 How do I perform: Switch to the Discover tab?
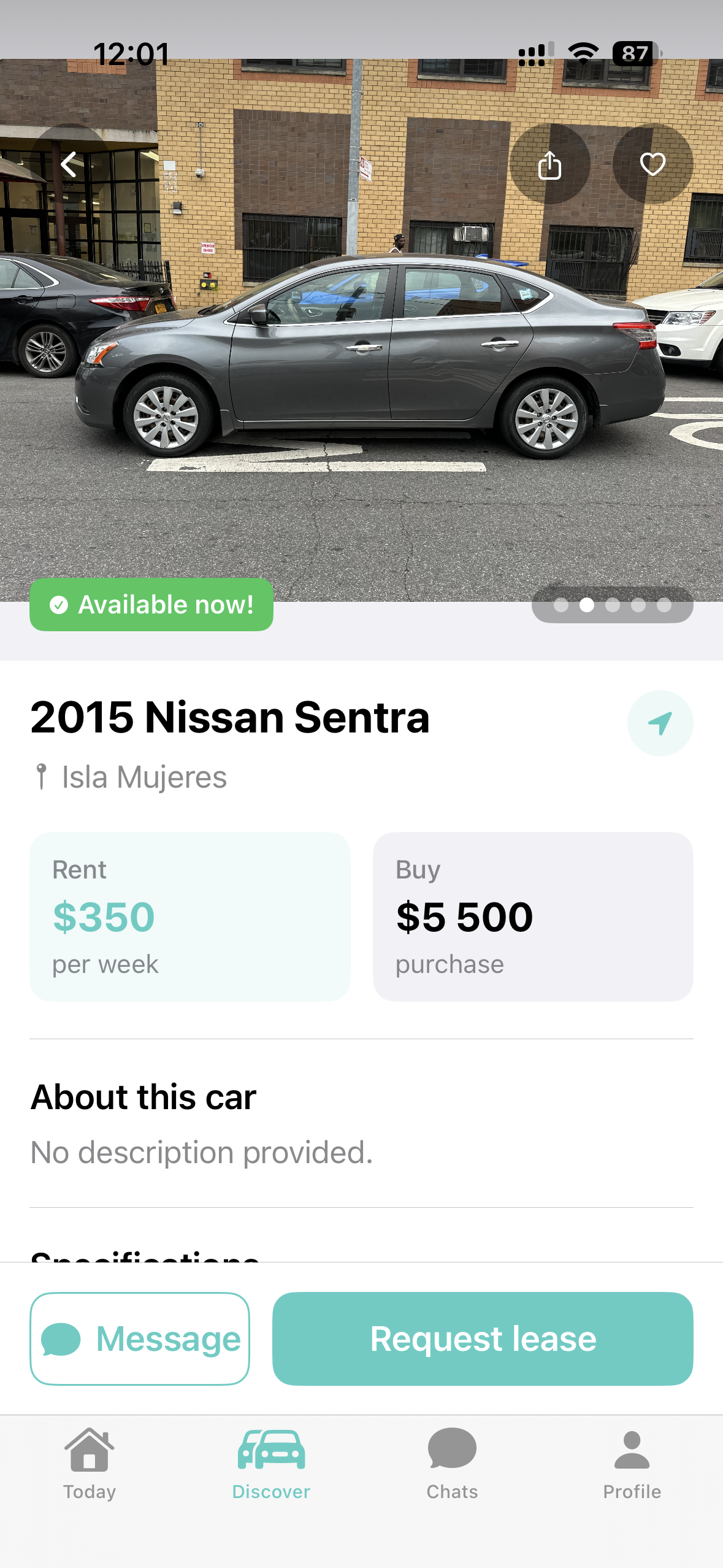tap(271, 1464)
